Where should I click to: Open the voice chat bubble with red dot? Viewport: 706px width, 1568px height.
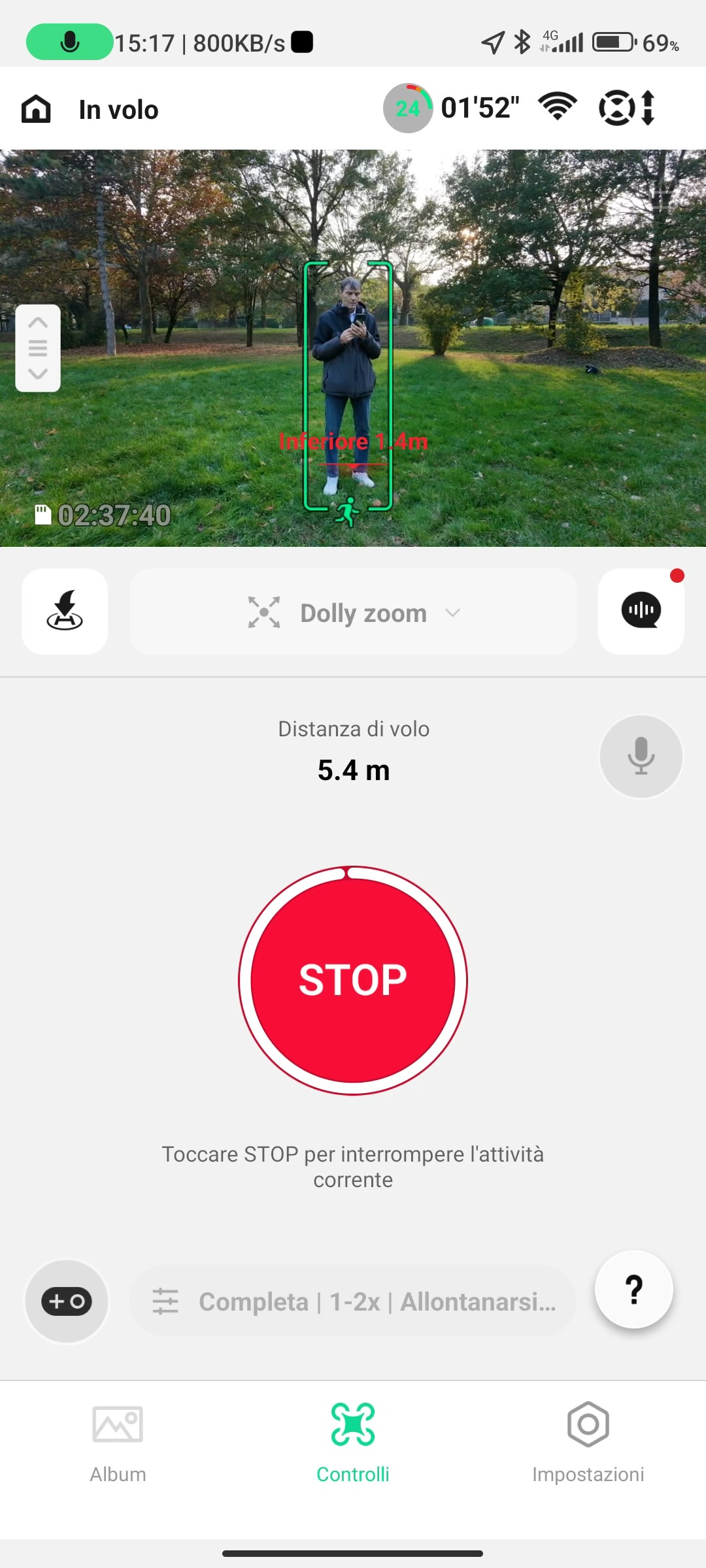pos(641,611)
